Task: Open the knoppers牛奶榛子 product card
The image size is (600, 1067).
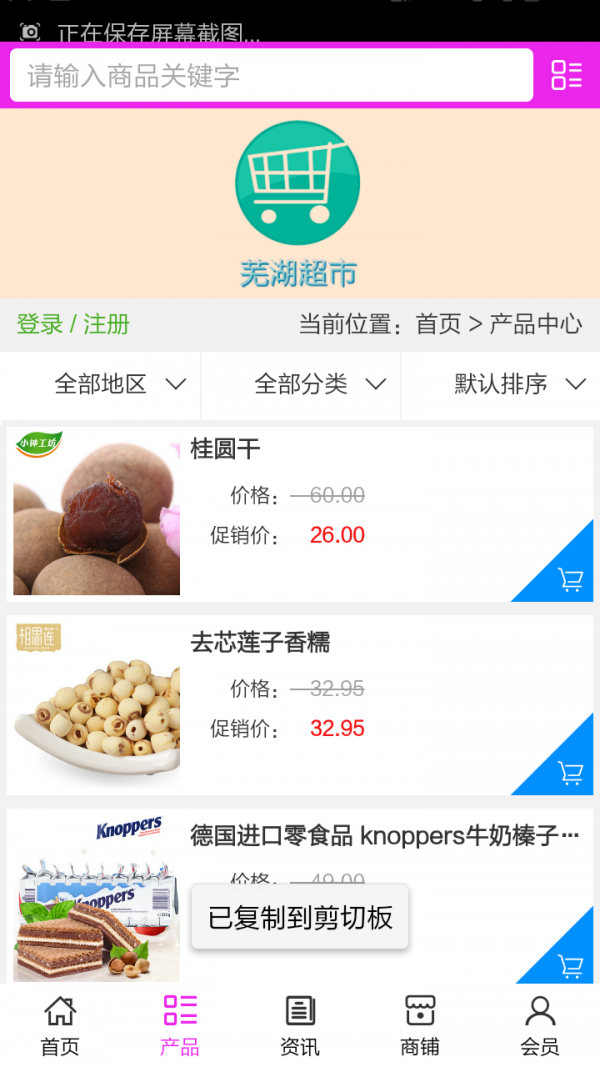Action: tap(385, 836)
